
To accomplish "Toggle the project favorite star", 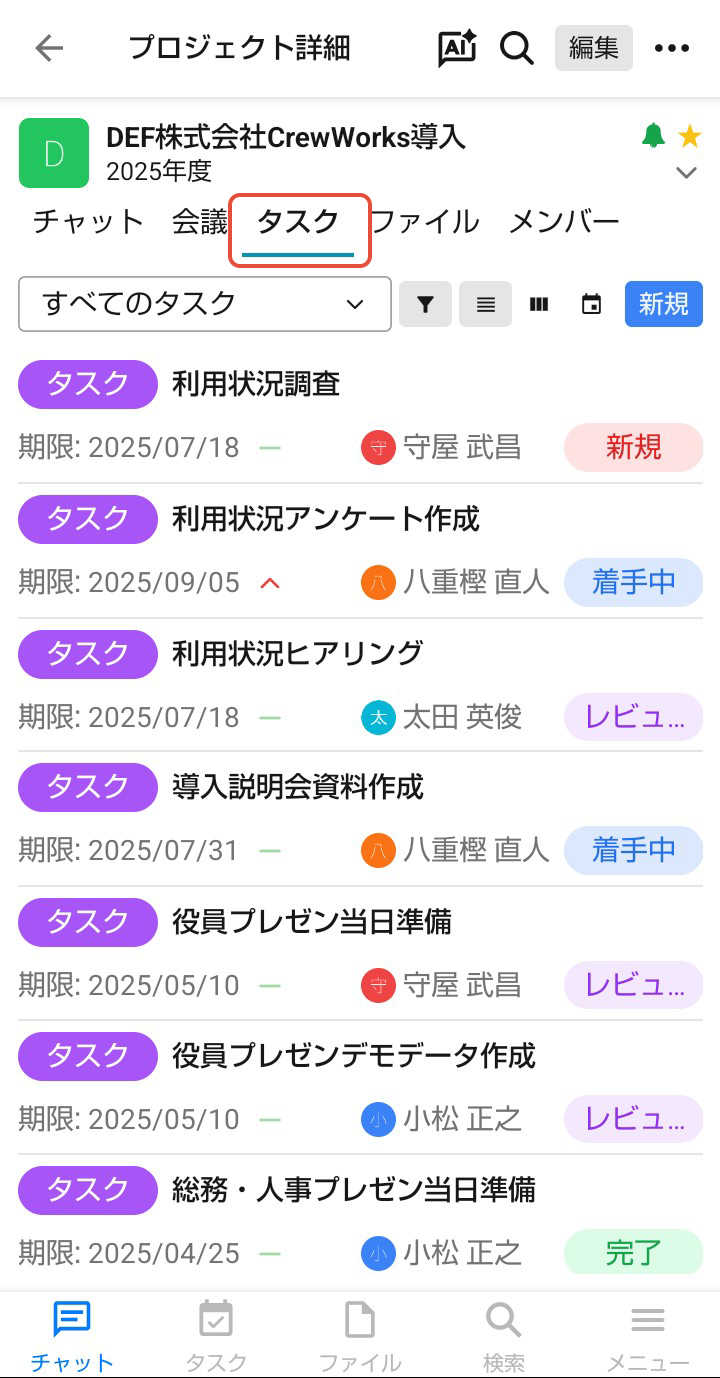I will click(x=689, y=136).
